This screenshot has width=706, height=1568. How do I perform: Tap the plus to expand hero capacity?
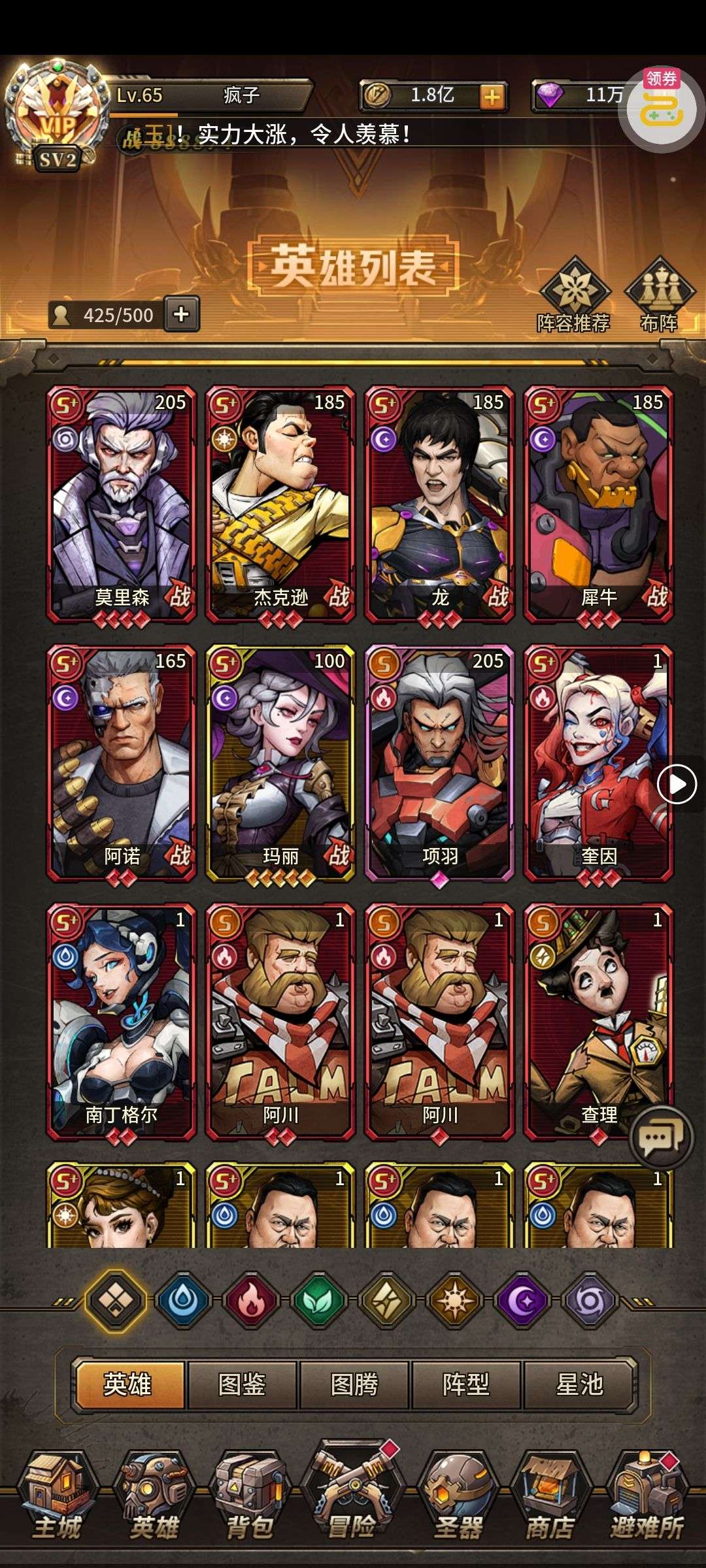click(x=181, y=314)
